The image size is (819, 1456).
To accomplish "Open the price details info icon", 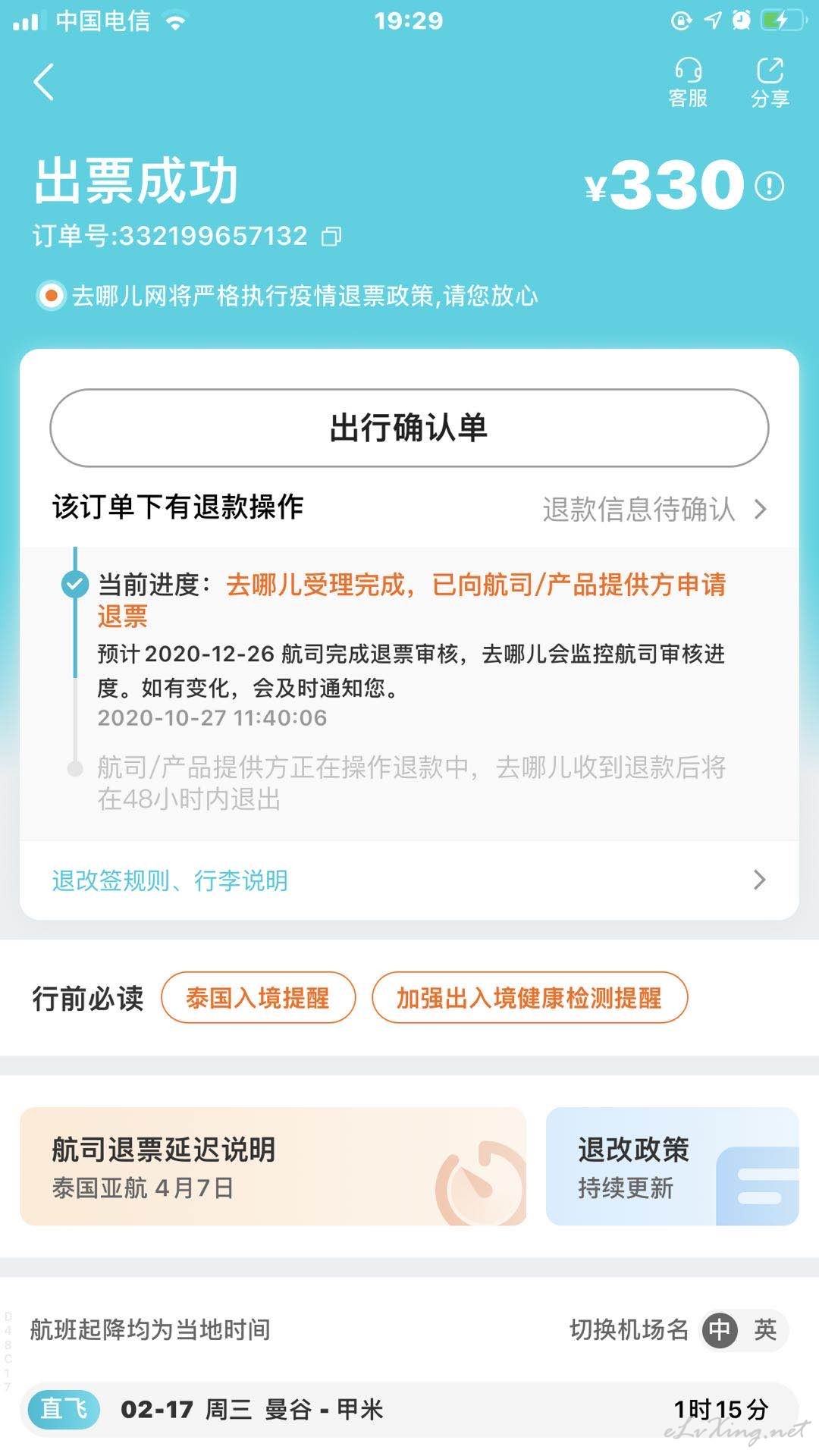I will click(x=769, y=186).
